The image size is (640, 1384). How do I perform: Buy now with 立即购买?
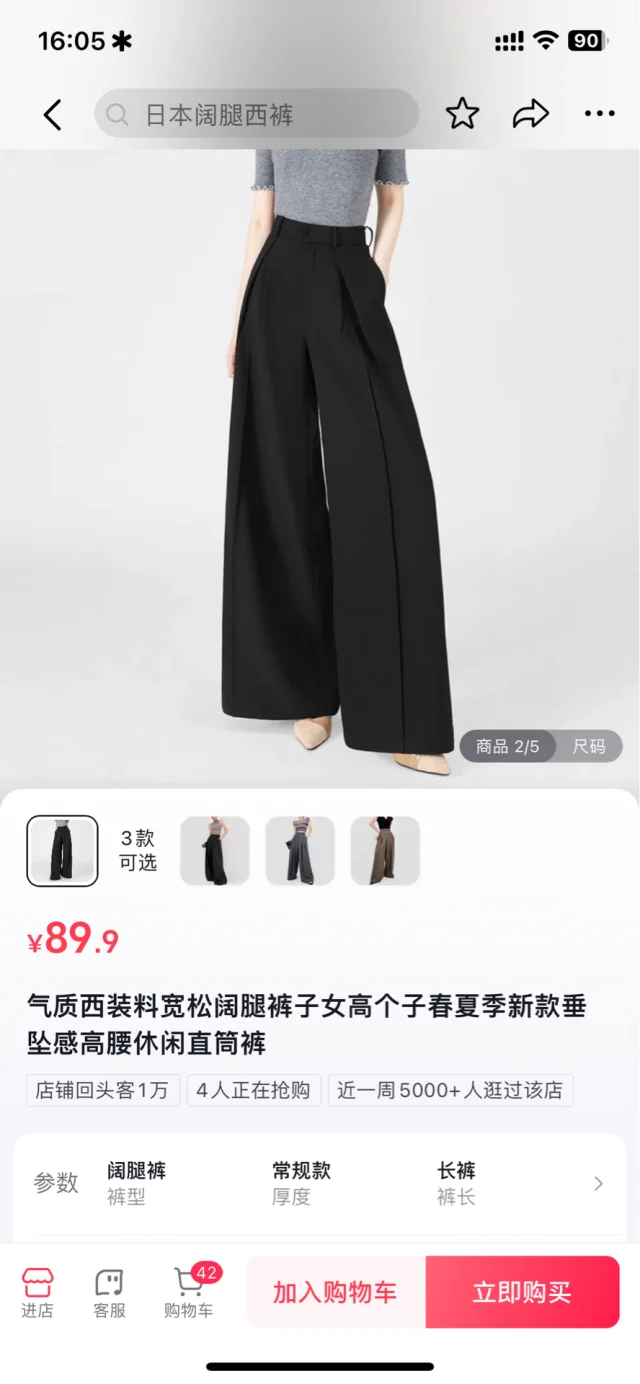point(522,1292)
